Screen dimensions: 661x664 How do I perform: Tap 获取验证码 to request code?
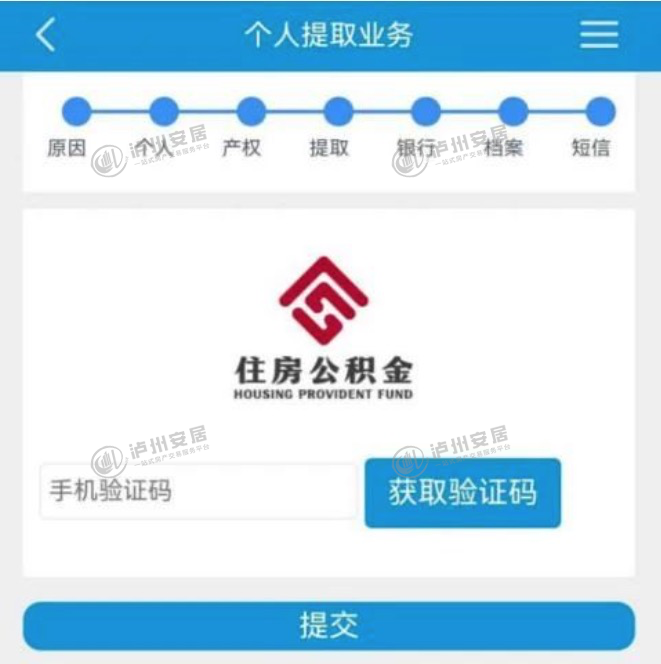462,492
